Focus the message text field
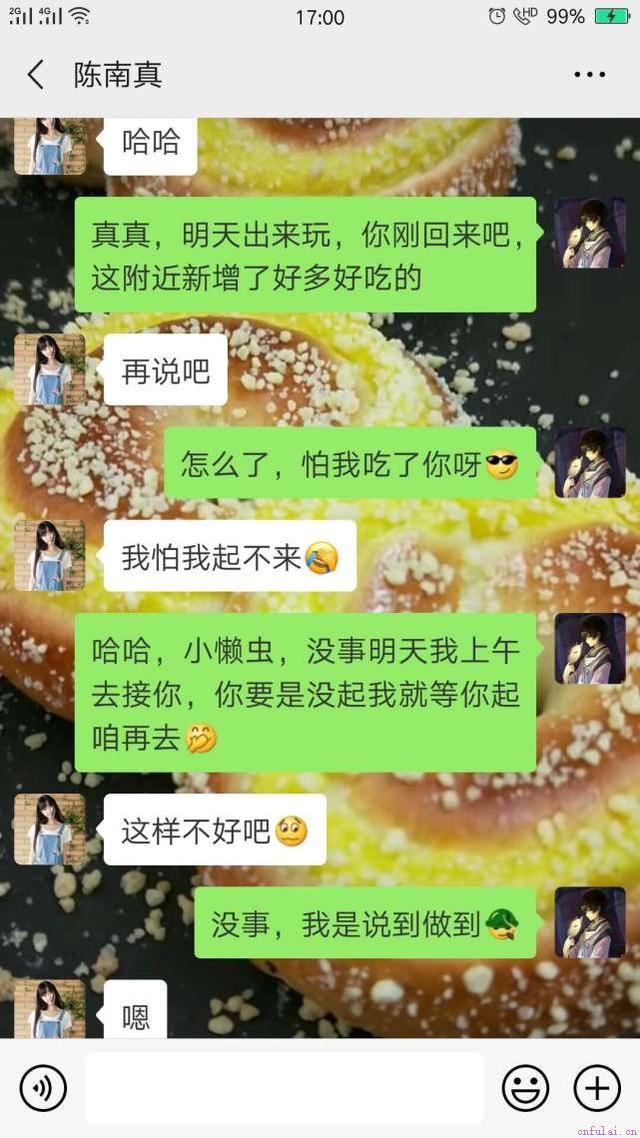The width and height of the screenshot is (640, 1138). point(284,1088)
